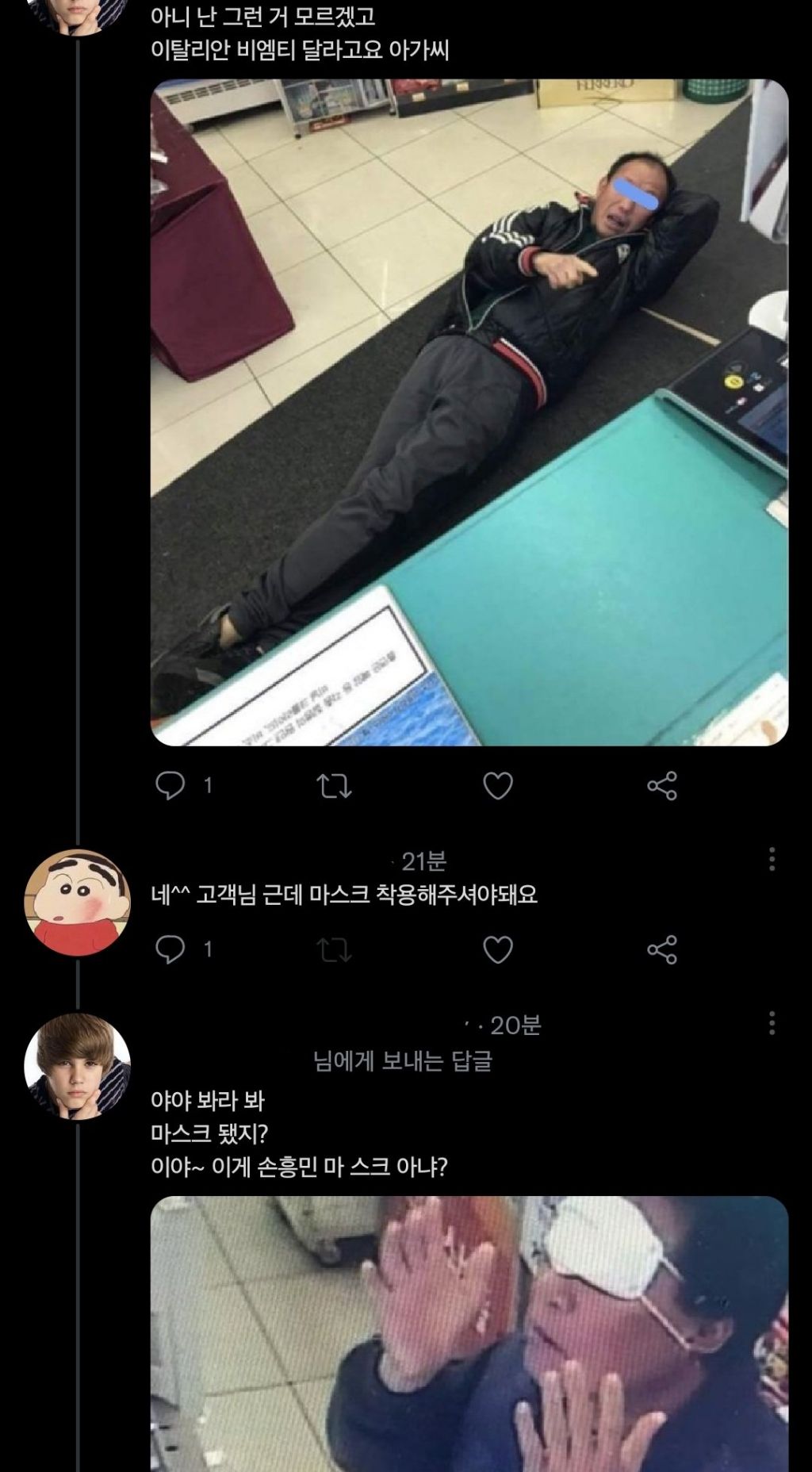Open the 마스크 착용해주셔야돼요 reply tweet
Viewport: 812px width, 1472px height.
coord(344,895)
